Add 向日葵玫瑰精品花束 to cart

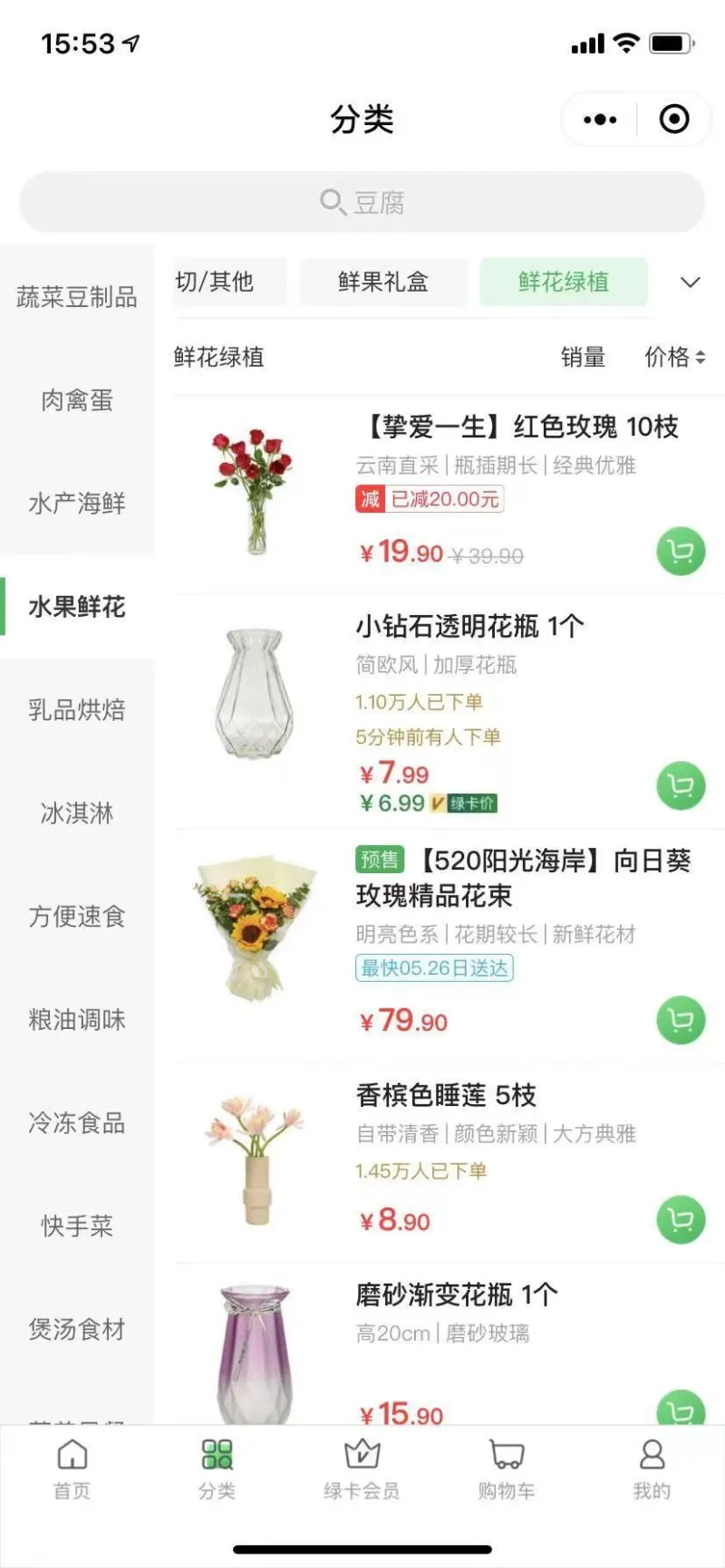[681, 1020]
